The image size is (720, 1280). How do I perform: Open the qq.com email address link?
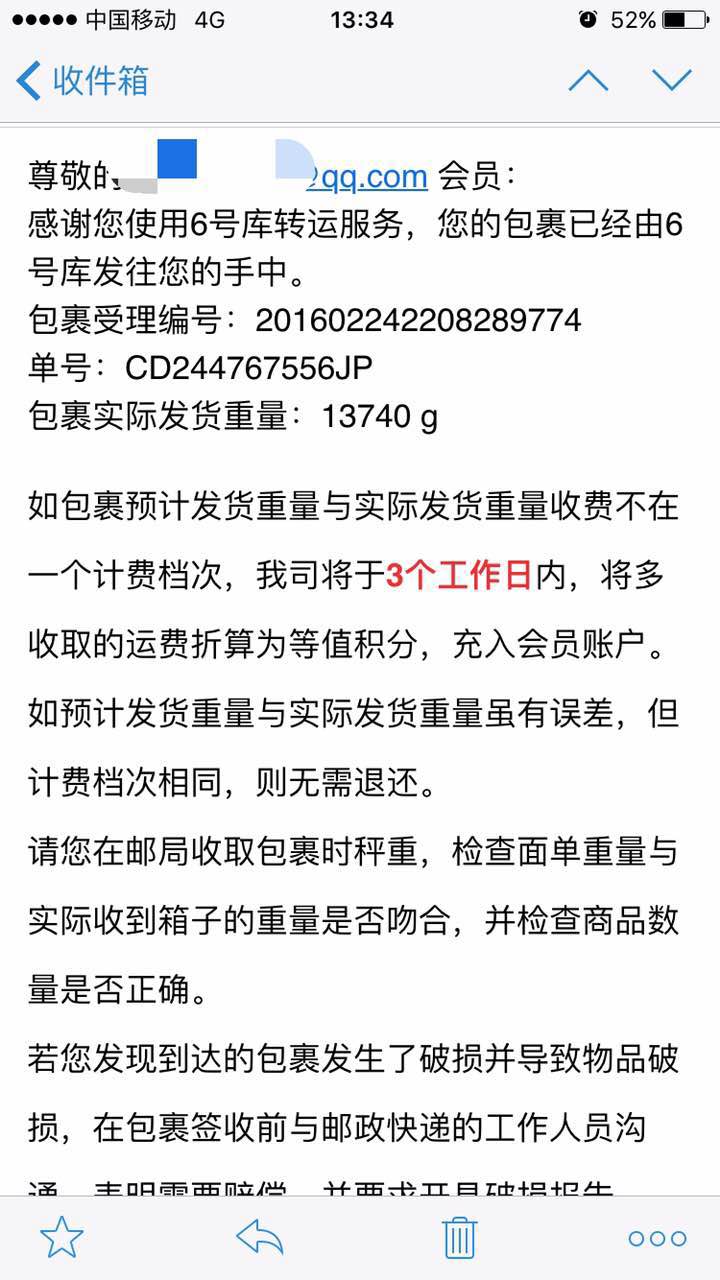[x=368, y=177]
